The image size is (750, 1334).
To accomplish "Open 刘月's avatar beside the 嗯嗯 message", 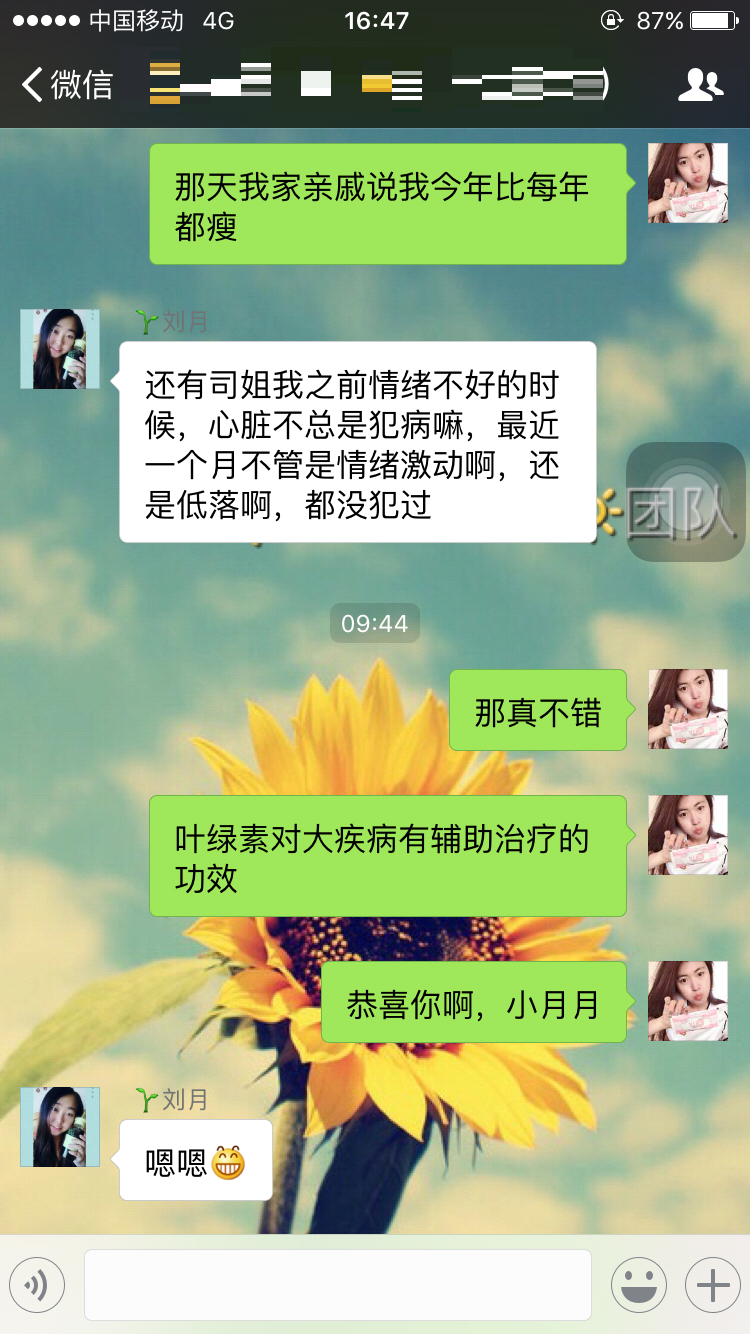I will point(60,1127).
